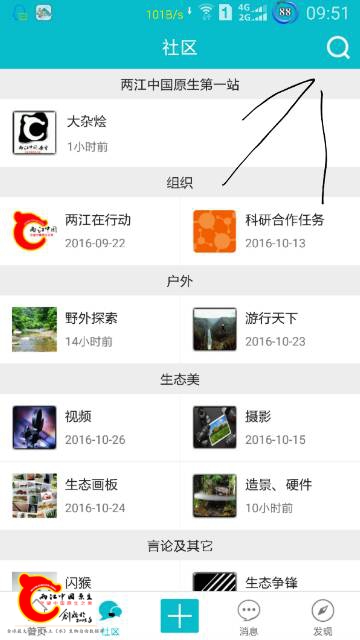Open 游行天下 board

(x=270, y=329)
